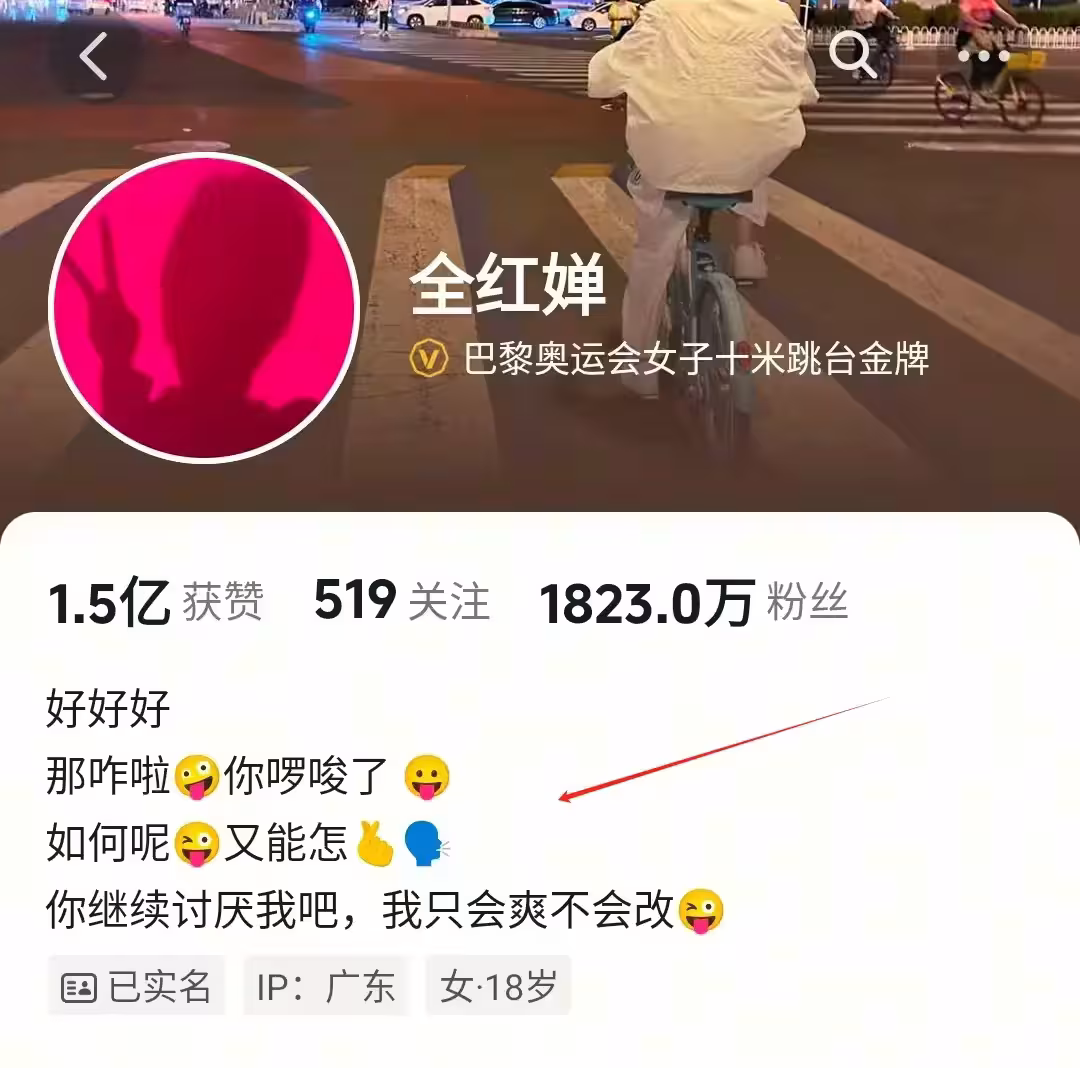
Task: Open search on this profile
Action: 852,56
